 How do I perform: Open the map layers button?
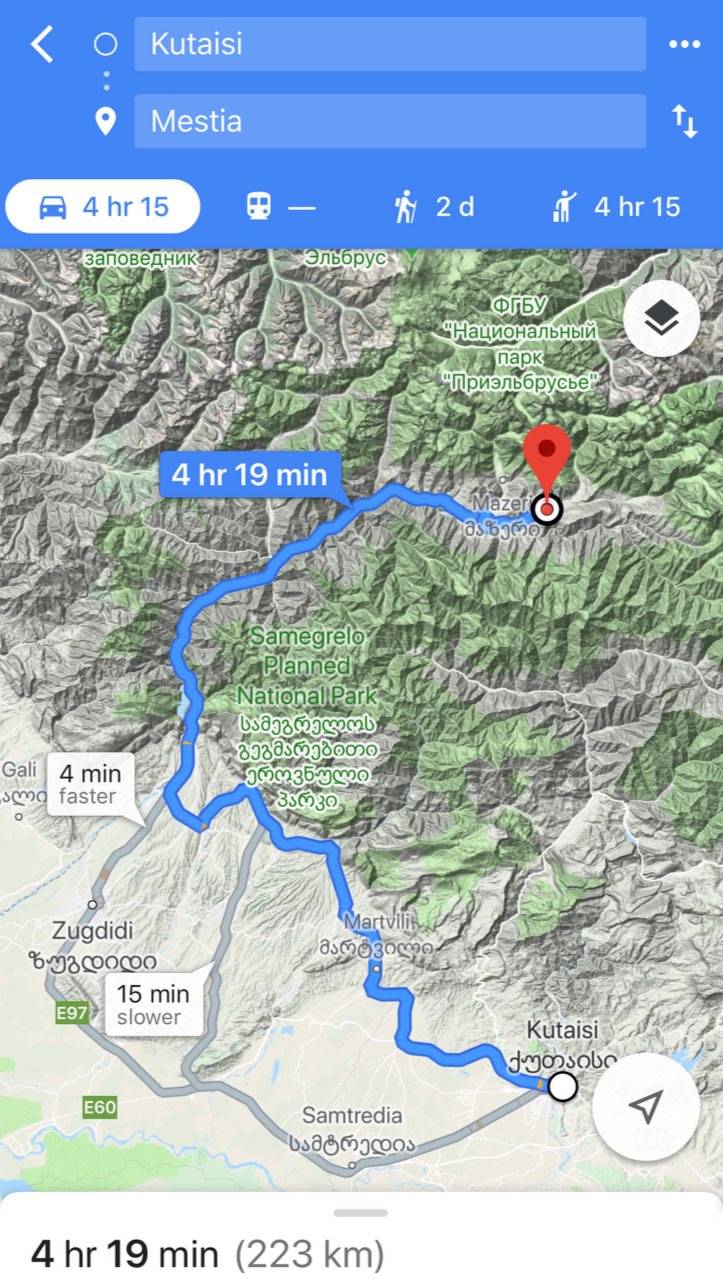(661, 319)
